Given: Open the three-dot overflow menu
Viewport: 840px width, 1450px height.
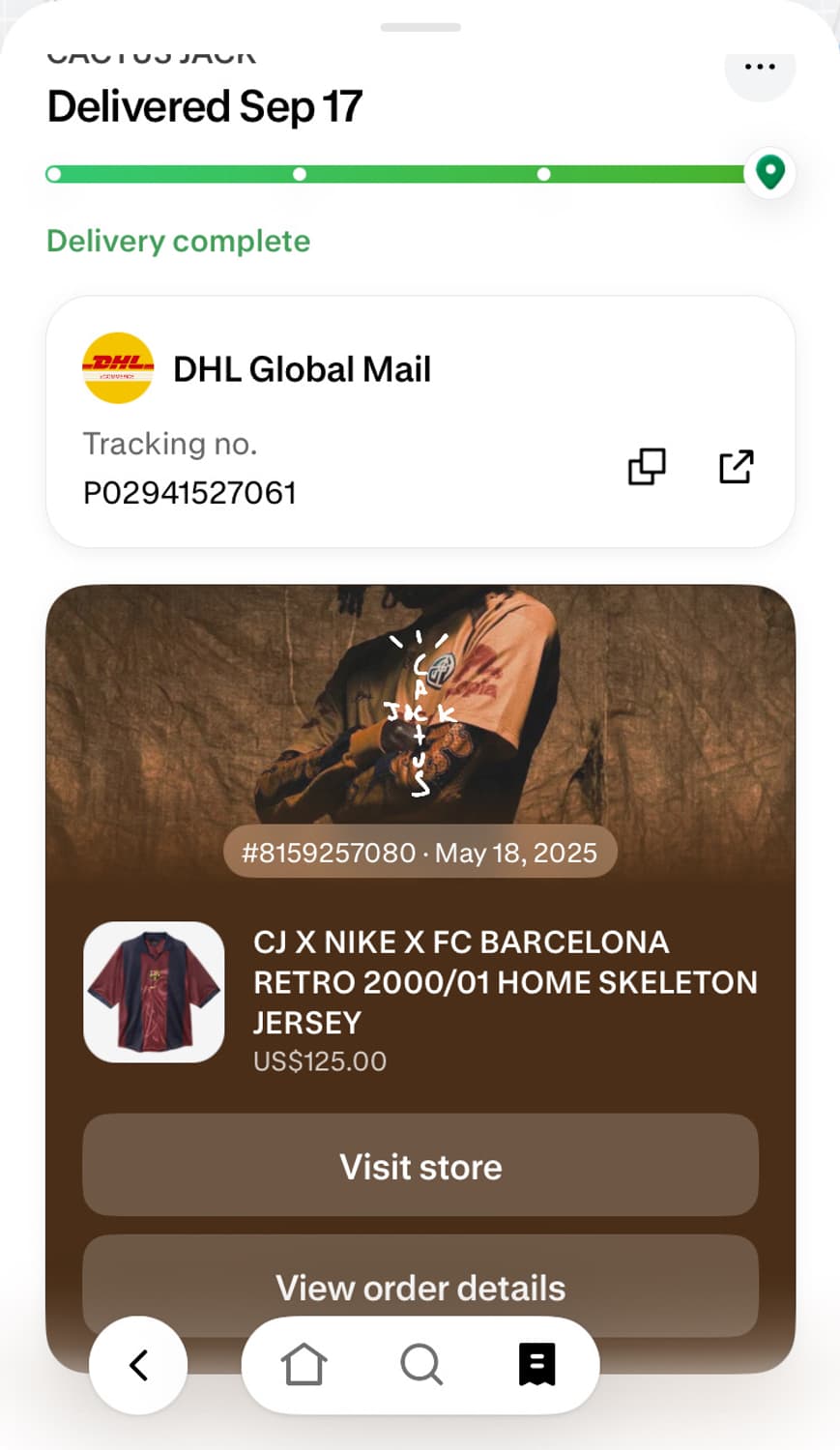Looking at the screenshot, I should 760,67.
